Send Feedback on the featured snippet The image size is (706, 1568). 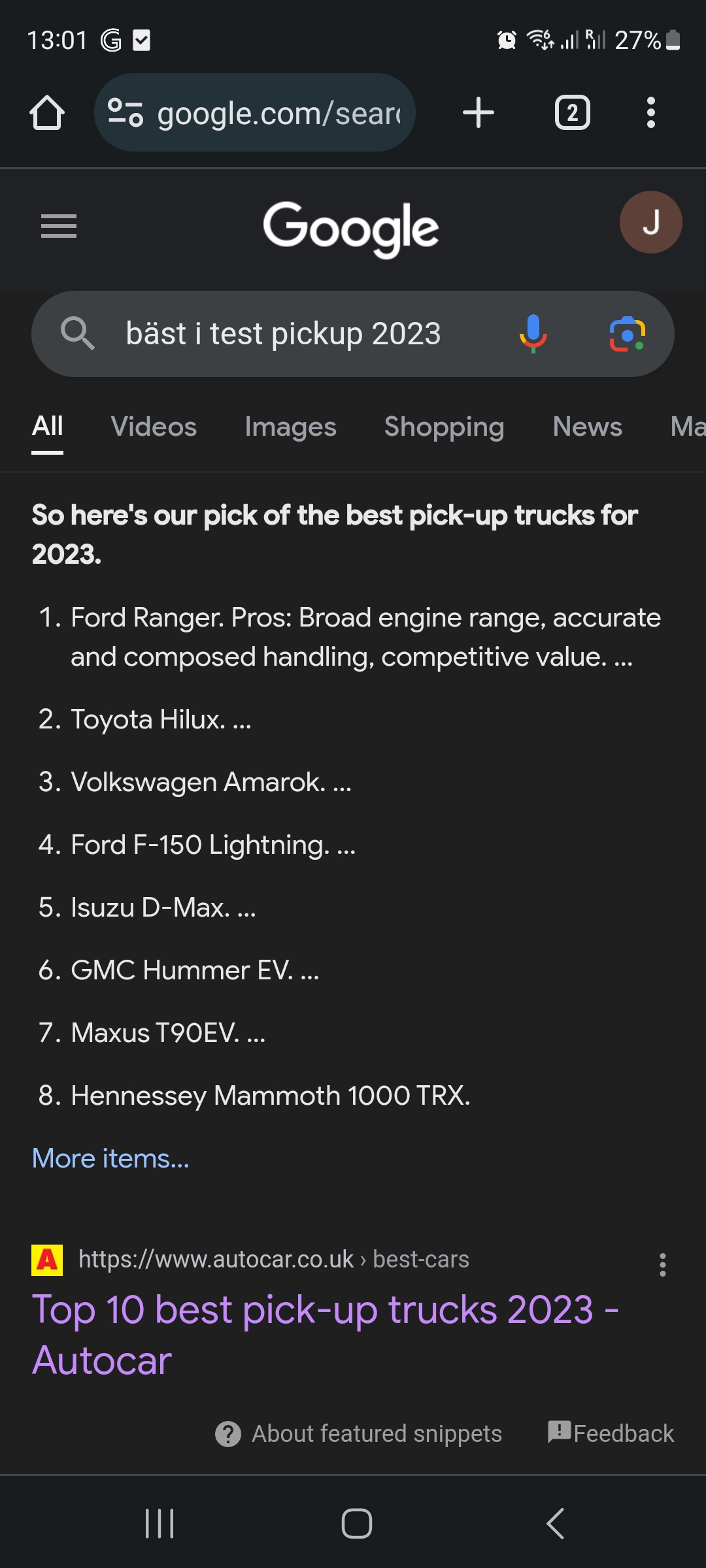[x=611, y=1433]
